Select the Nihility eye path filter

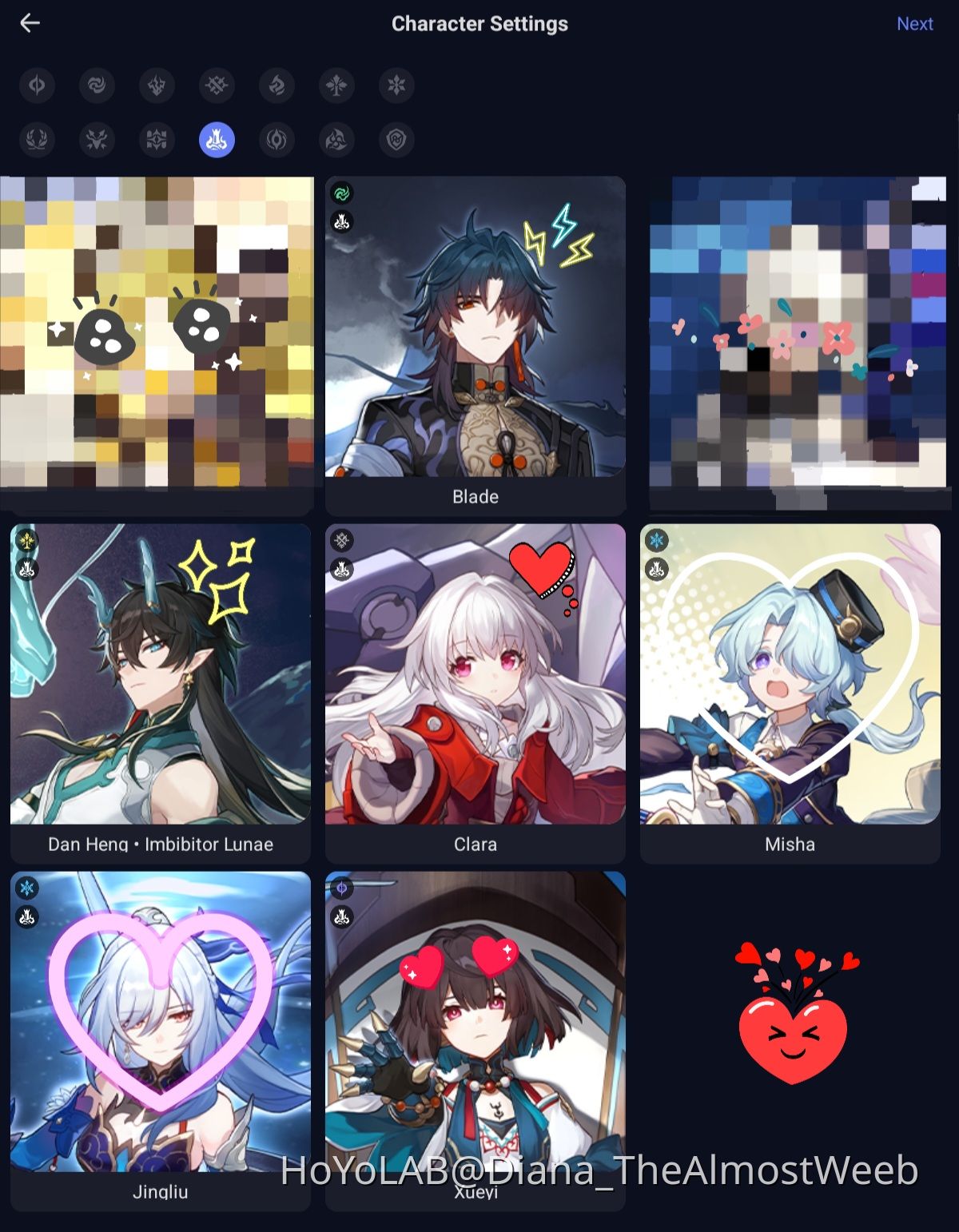(x=277, y=138)
